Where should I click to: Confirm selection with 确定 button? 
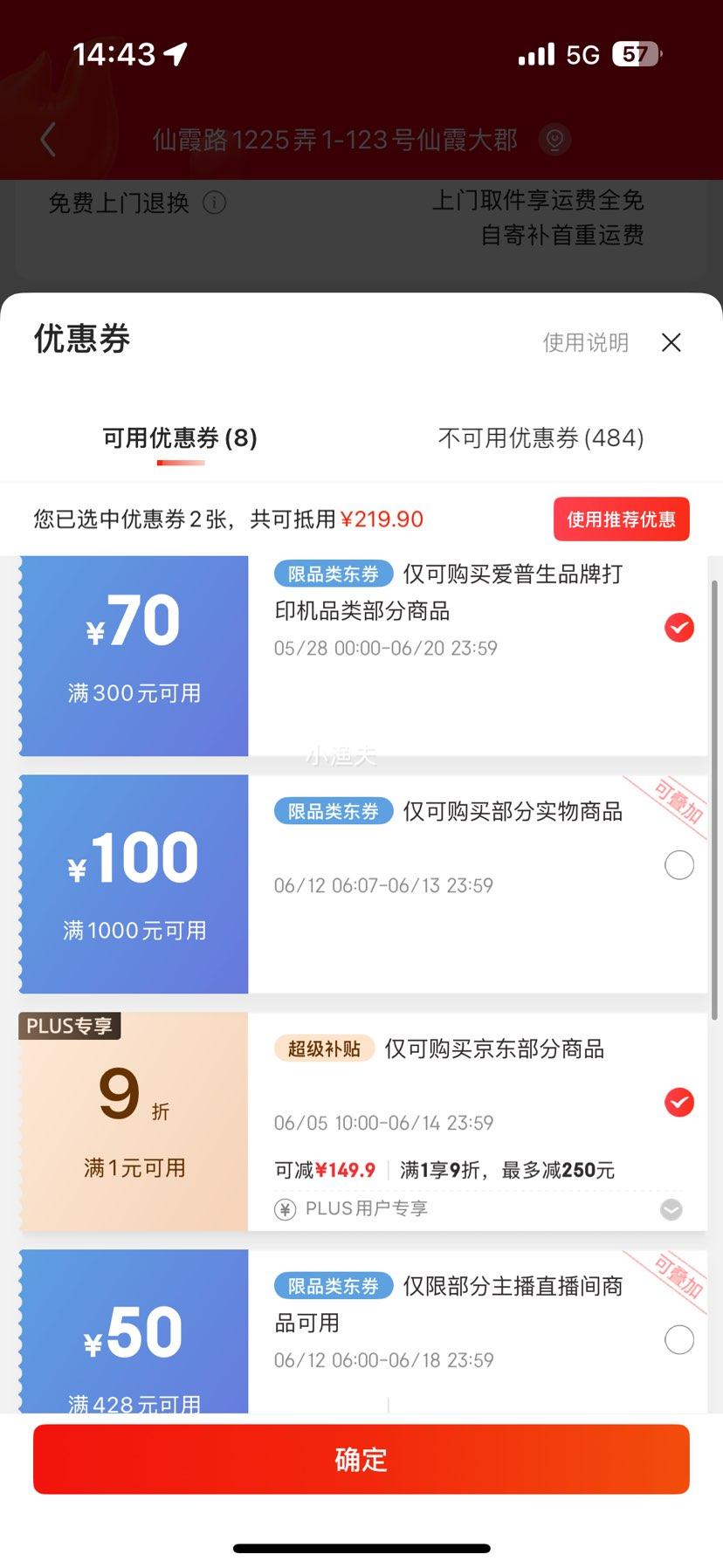(361, 1459)
